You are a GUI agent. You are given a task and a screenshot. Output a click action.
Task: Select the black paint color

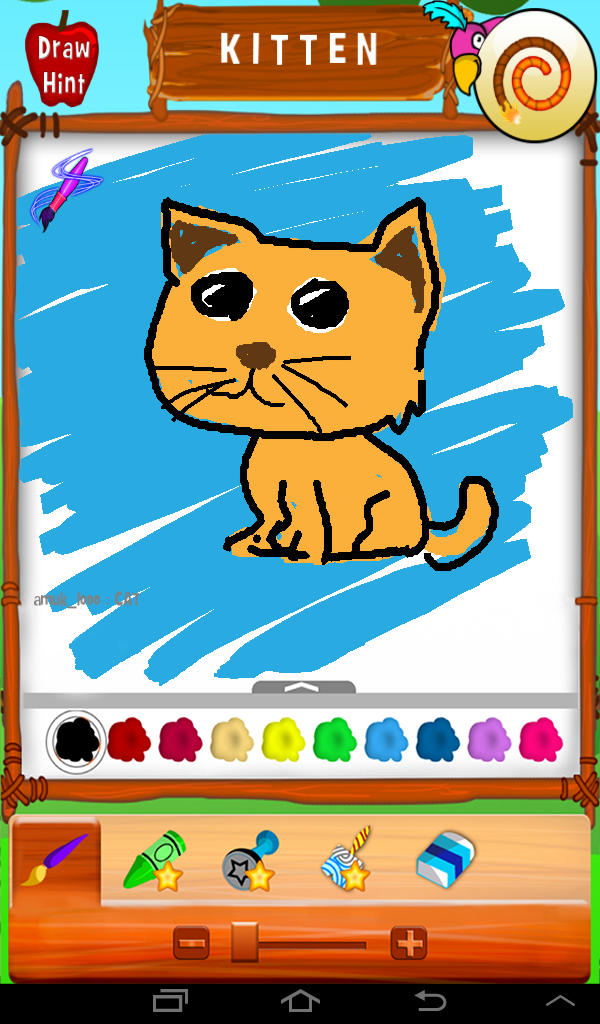[x=76, y=740]
